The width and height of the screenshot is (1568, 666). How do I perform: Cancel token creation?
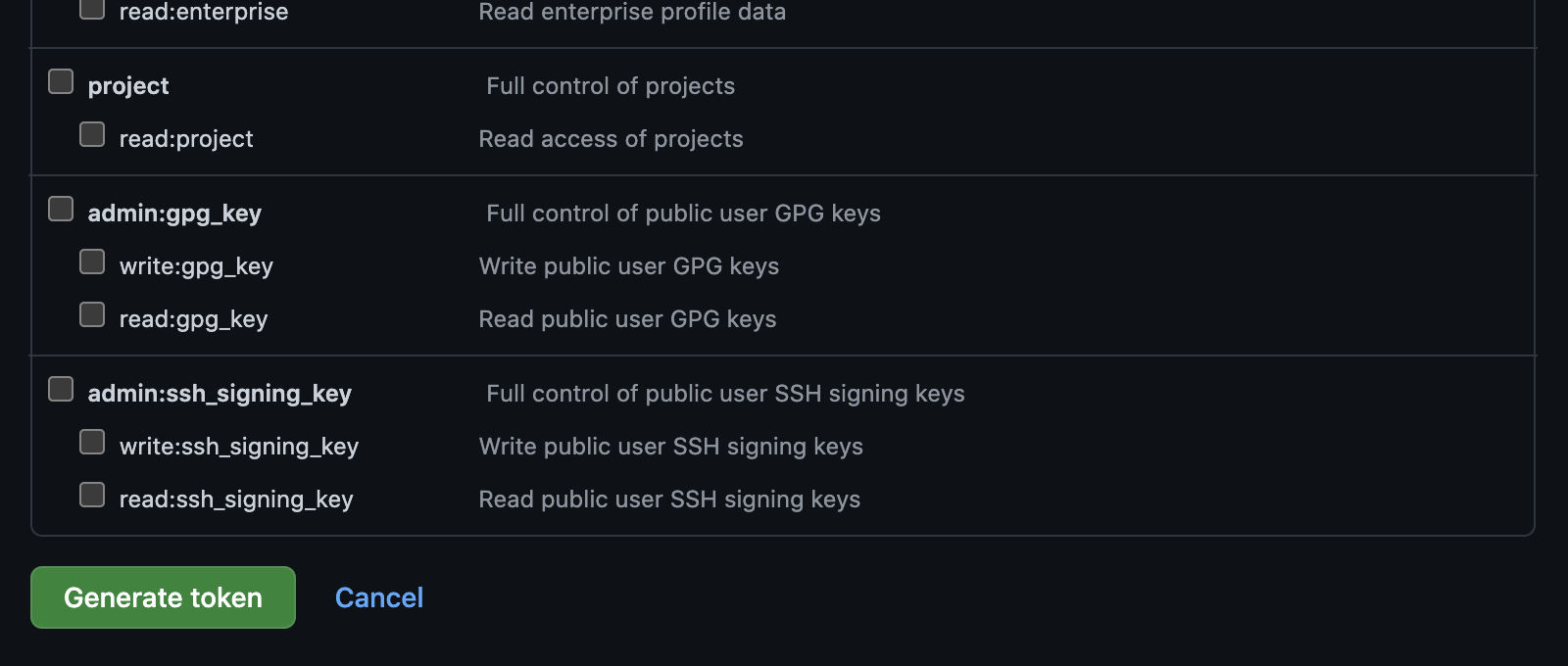click(x=379, y=597)
